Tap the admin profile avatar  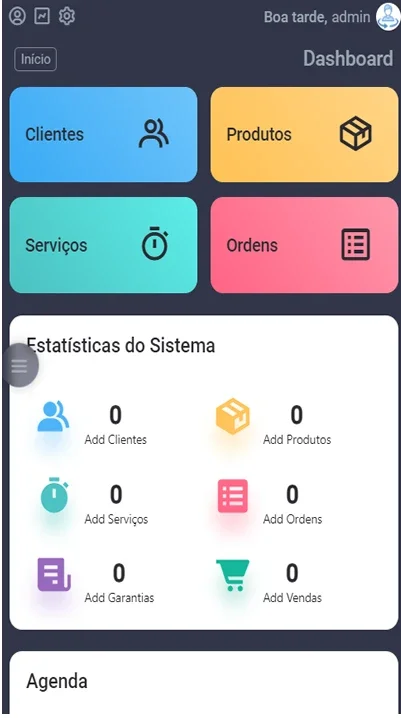point(388,17)
